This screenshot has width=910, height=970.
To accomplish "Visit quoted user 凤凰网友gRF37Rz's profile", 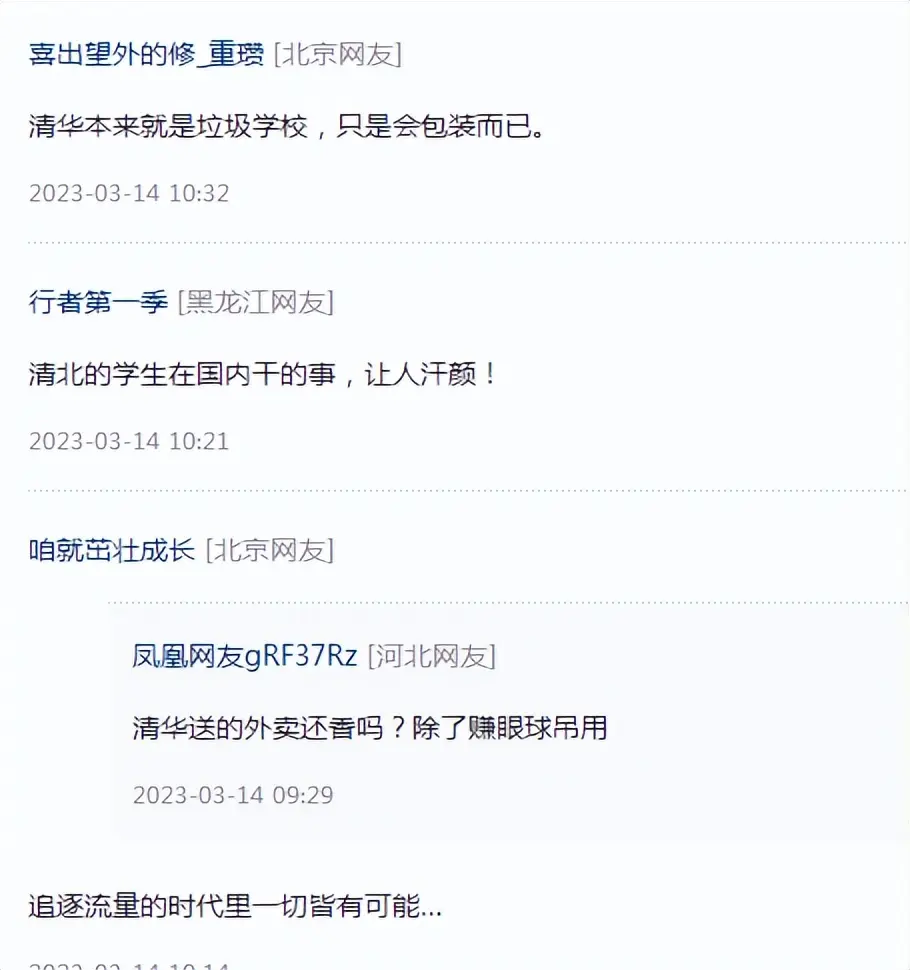I will click(244, 656).
